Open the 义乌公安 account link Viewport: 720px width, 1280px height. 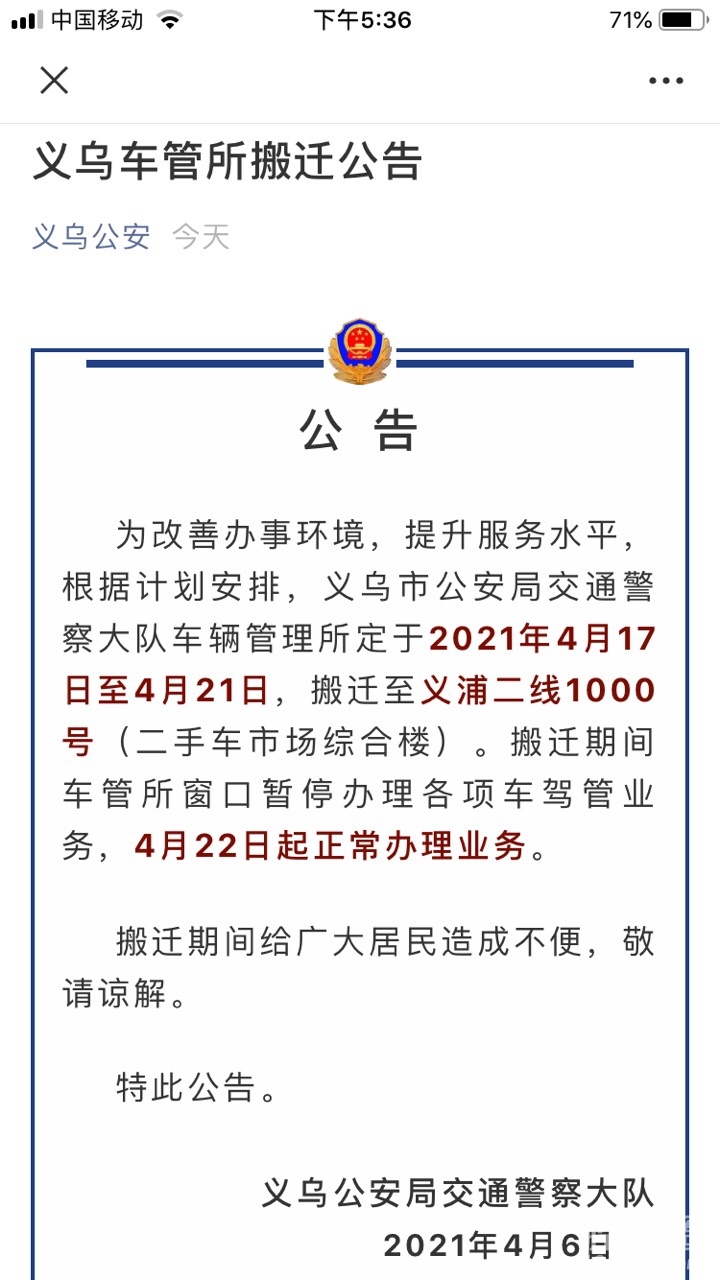91,236
